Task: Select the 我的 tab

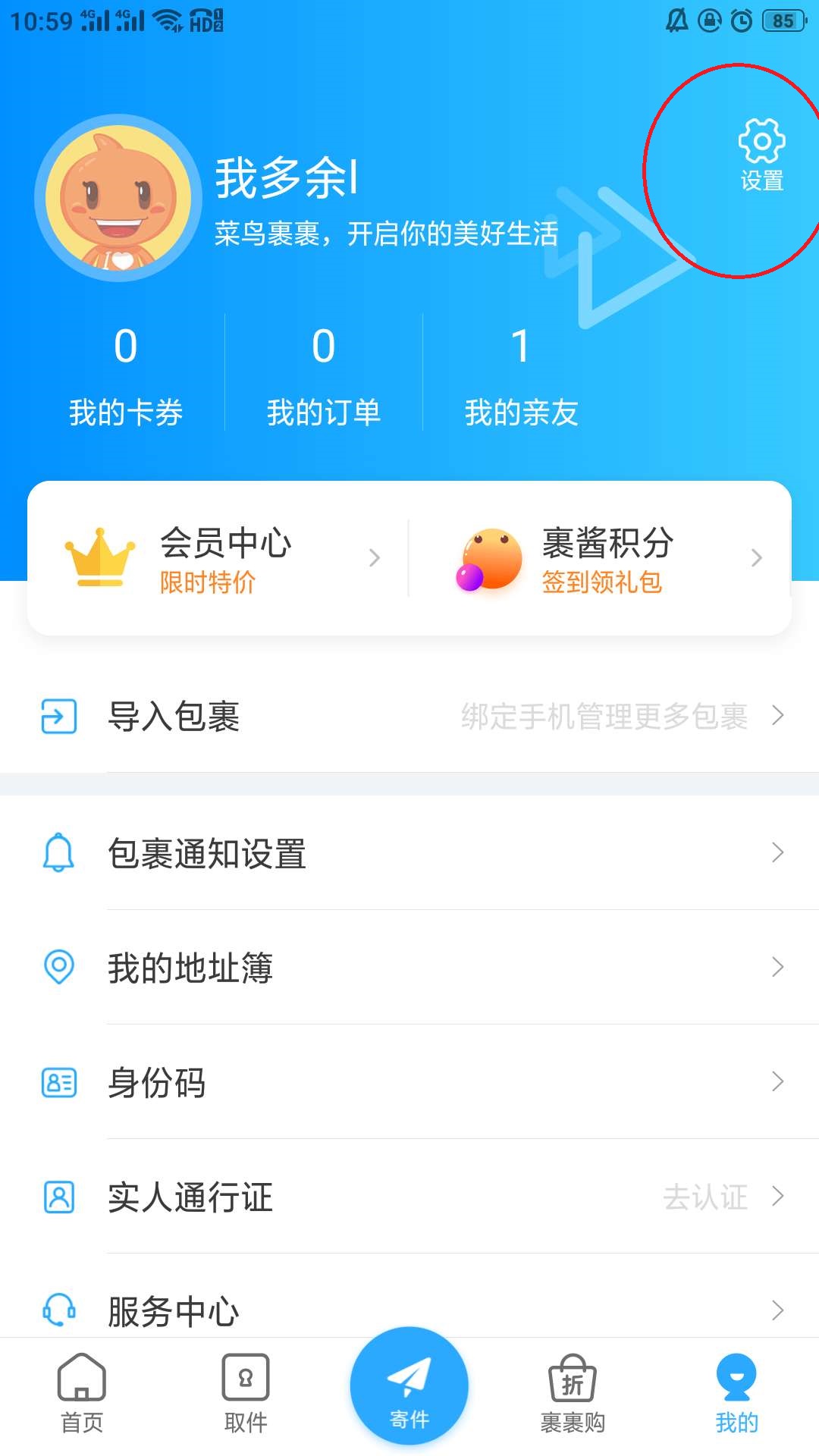Action: 736,1392
